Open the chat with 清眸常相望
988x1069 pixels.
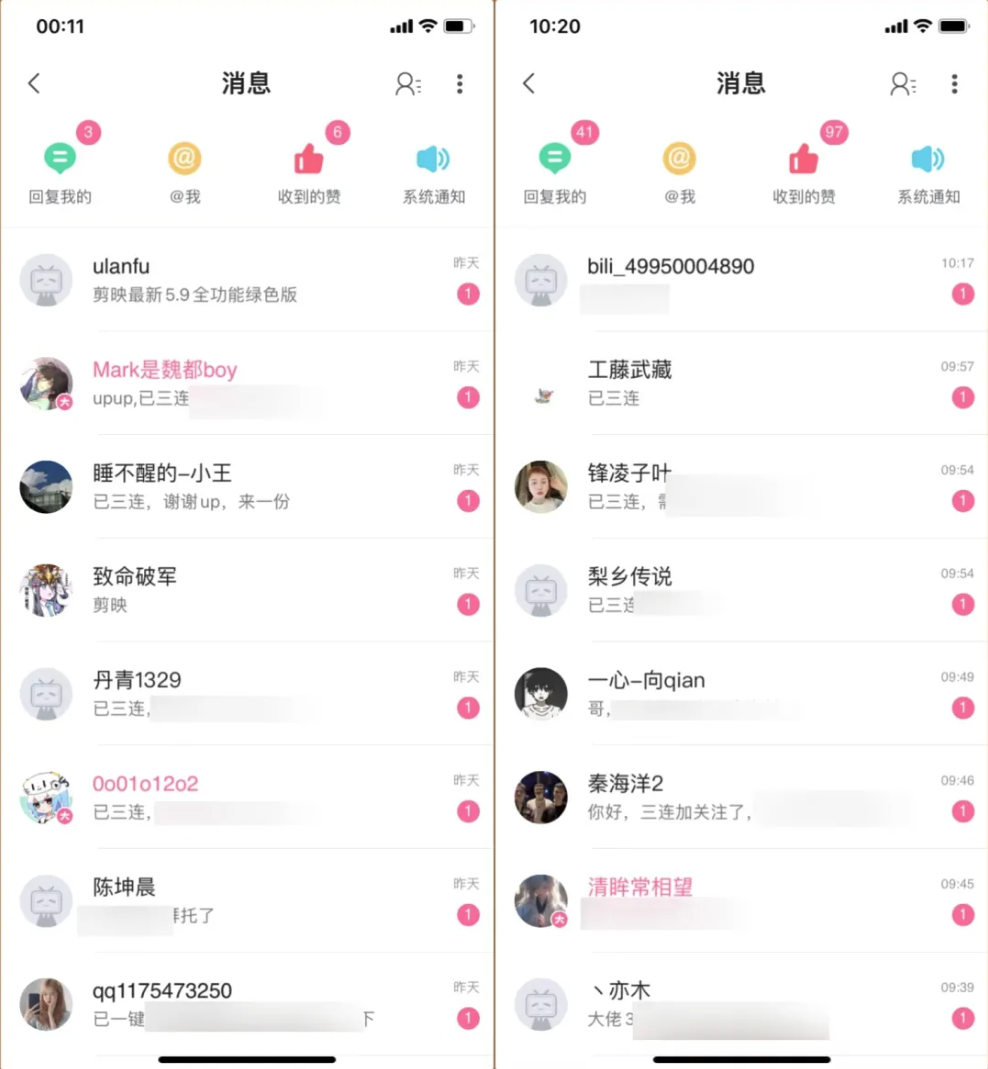(x=745, y=900)
